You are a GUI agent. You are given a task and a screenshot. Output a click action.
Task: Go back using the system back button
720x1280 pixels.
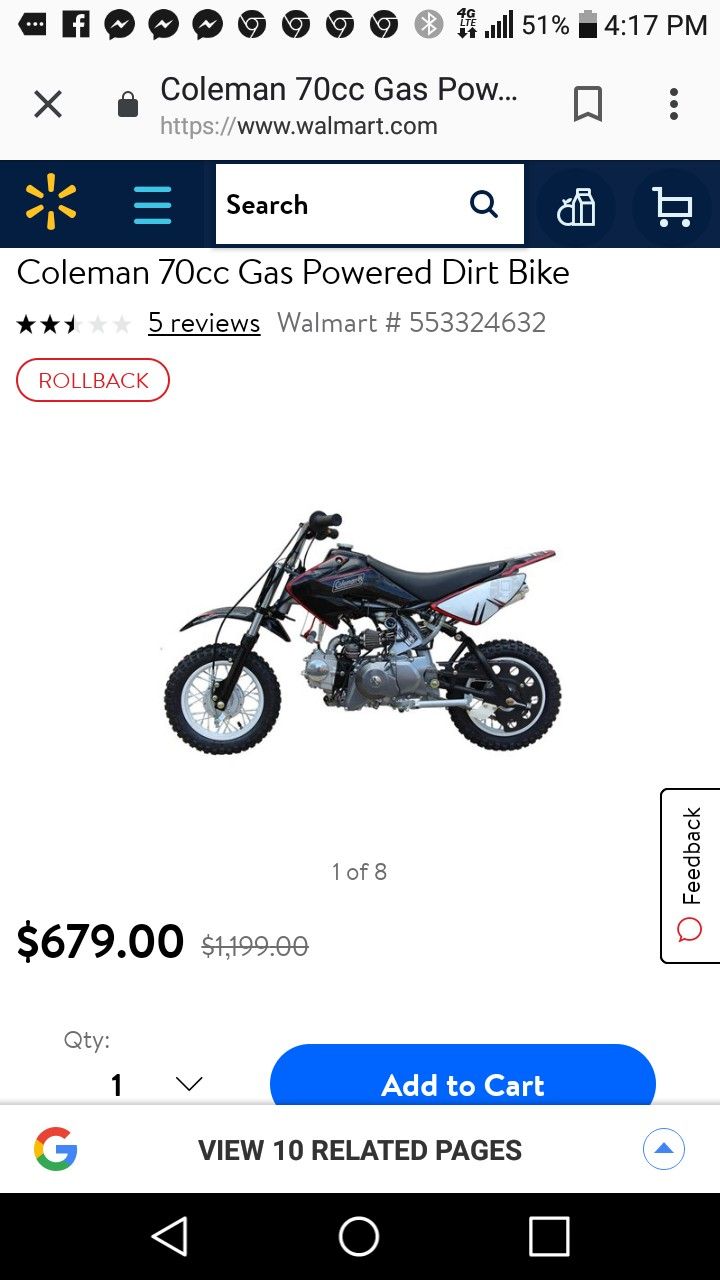click(170, 1236)
